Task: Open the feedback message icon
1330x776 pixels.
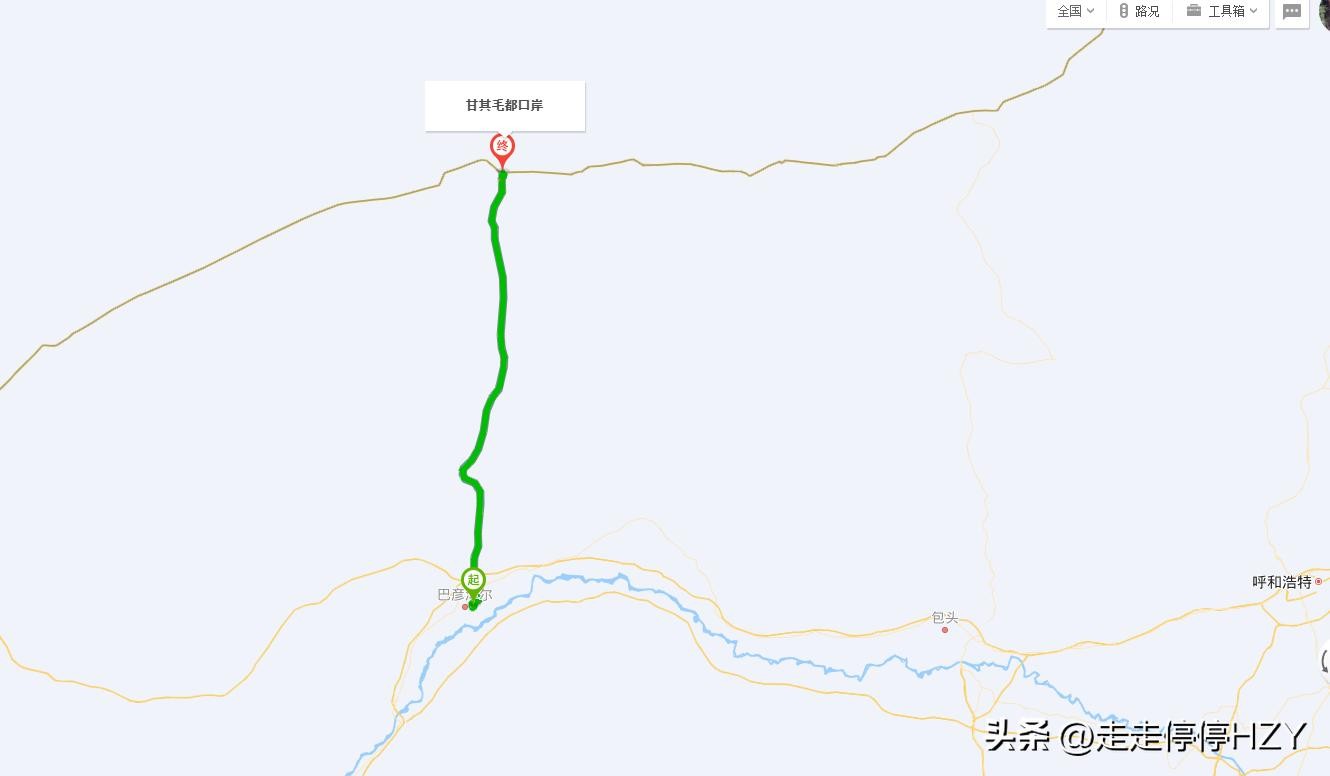Action: [1292, 12]
